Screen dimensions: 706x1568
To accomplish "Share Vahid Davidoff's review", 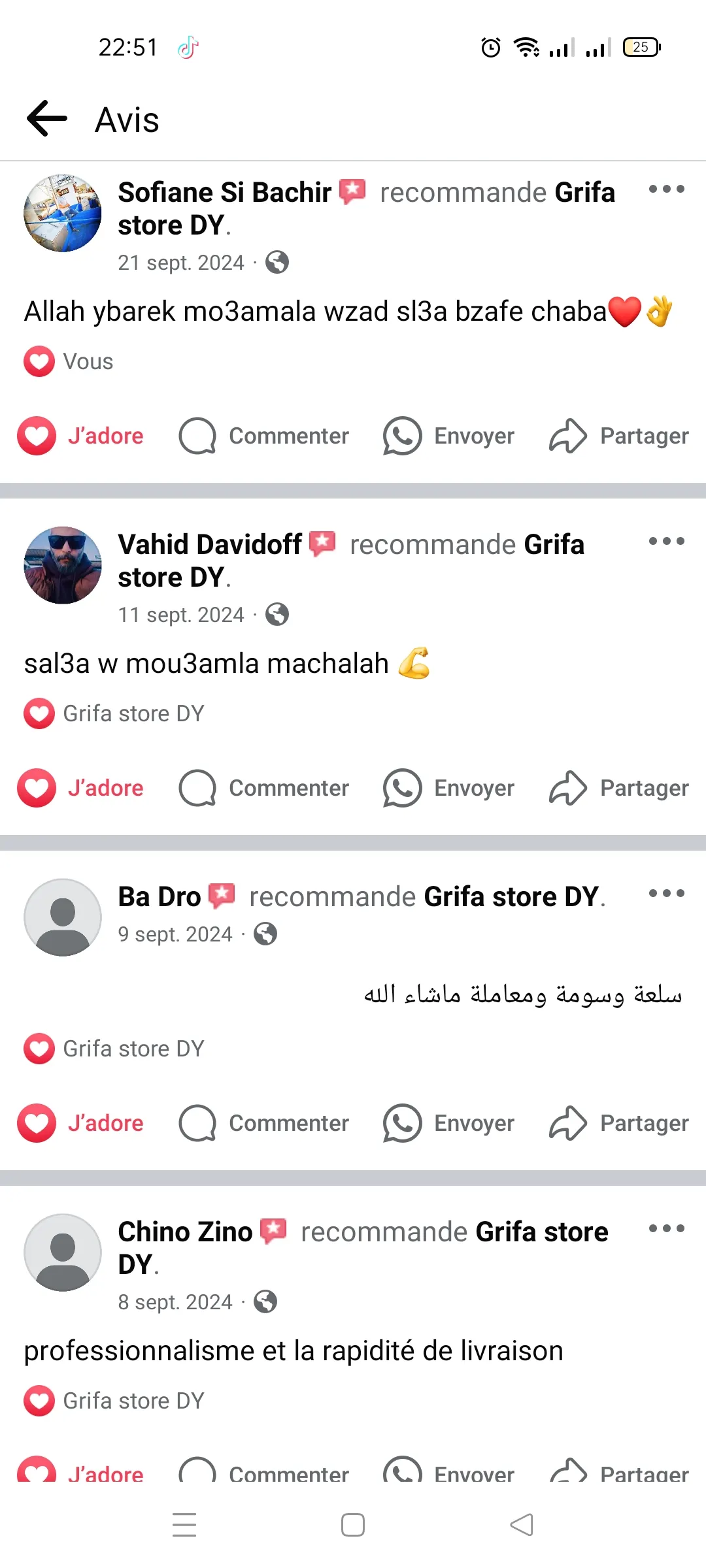I will click(x=618, y=788).
